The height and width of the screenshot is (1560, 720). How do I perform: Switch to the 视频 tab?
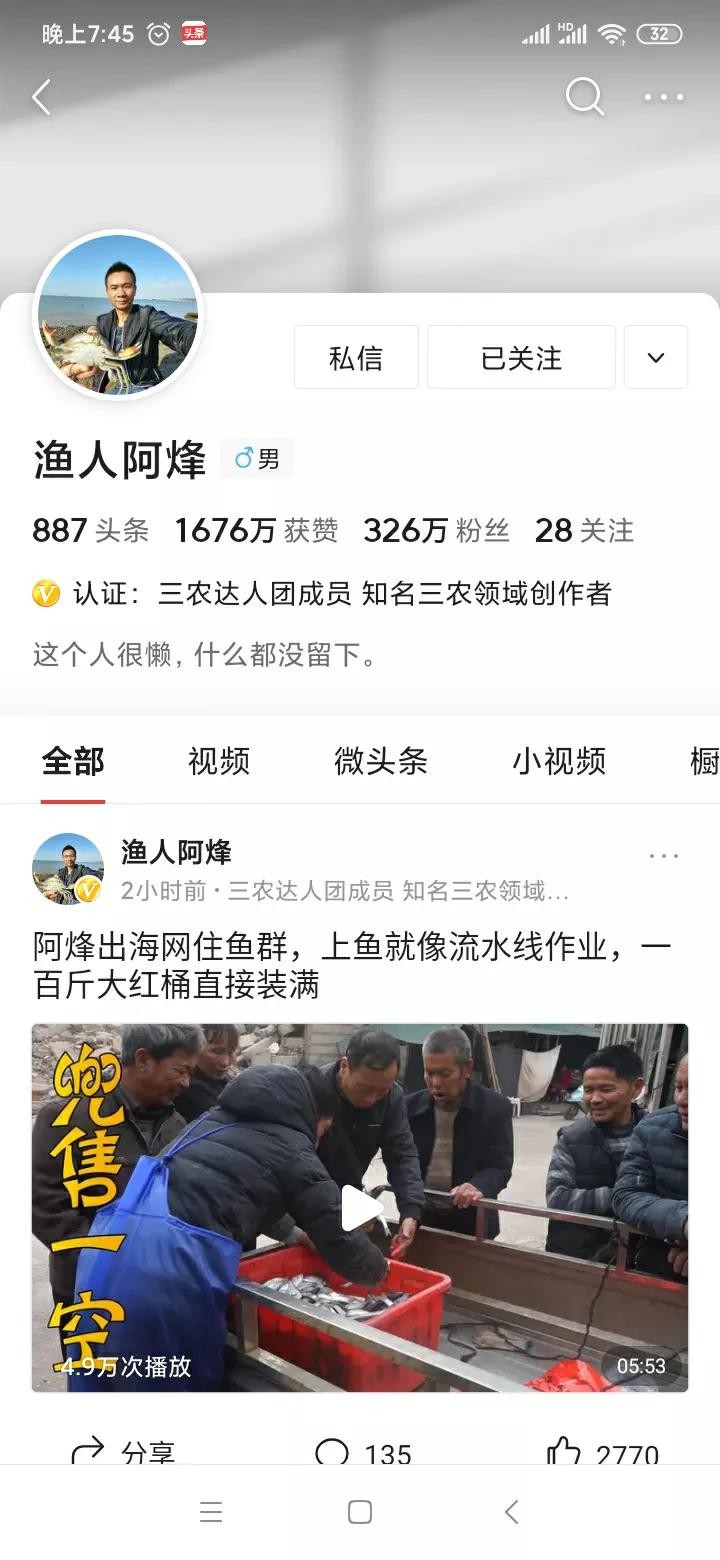click(x=219, y=761)
